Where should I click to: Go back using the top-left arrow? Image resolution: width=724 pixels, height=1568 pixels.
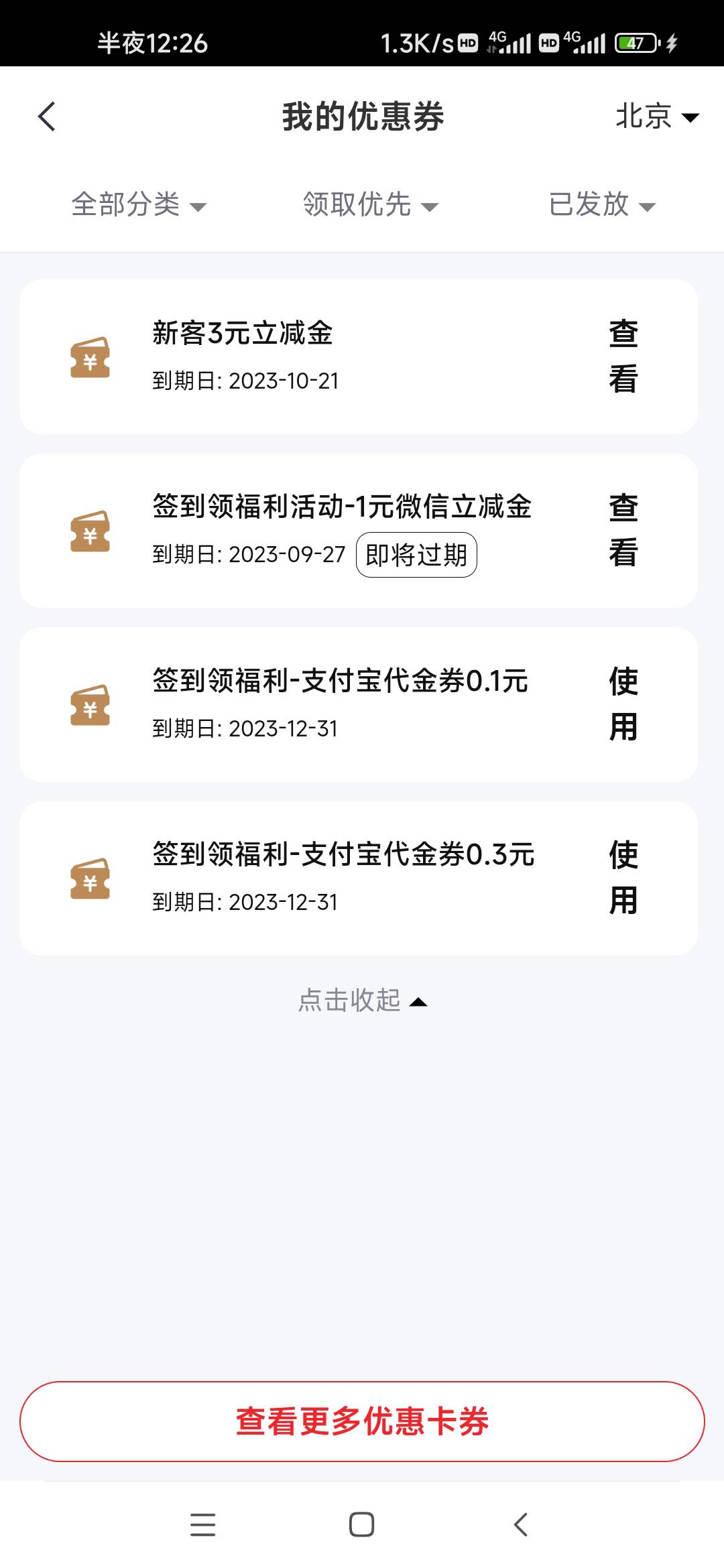point(46,117)
